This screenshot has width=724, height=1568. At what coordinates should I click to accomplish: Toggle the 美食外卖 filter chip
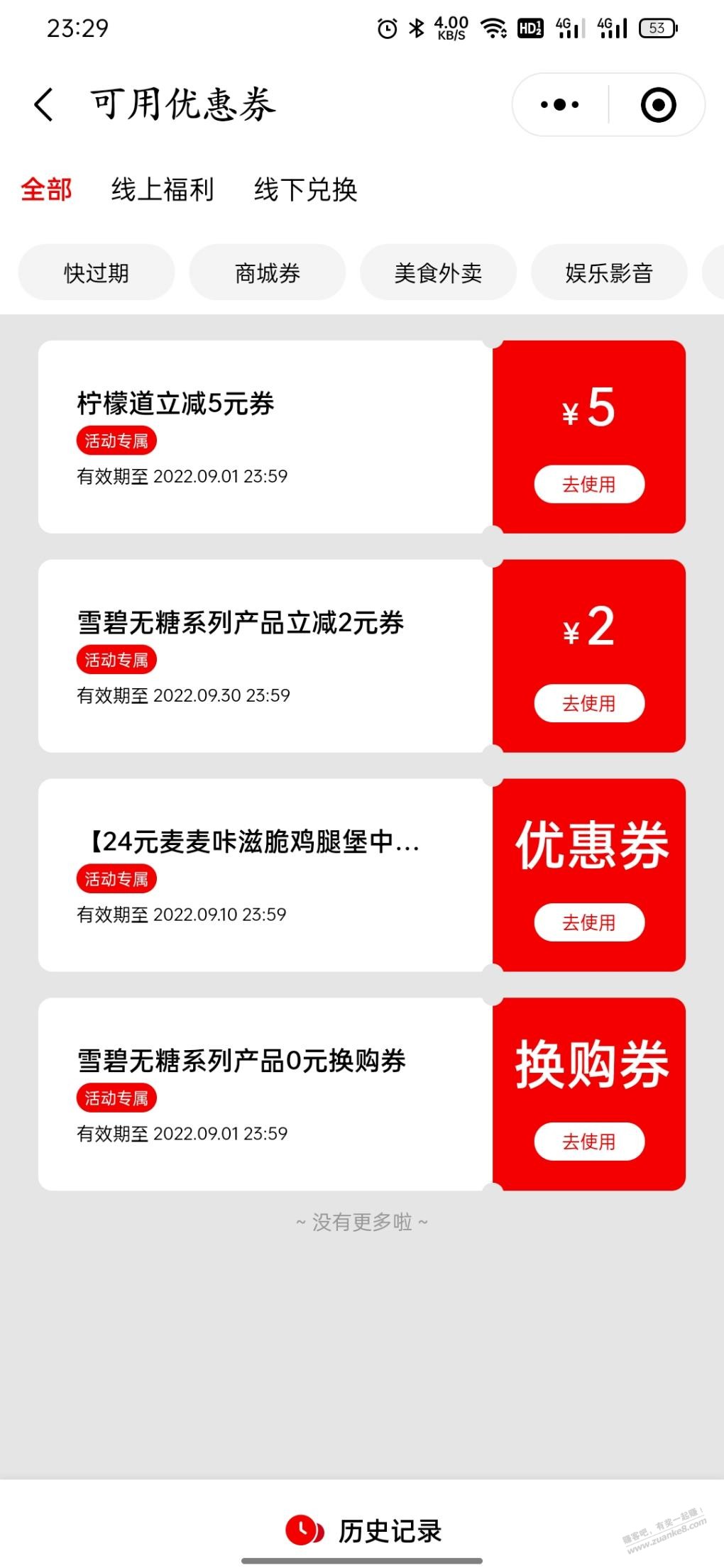438,272
